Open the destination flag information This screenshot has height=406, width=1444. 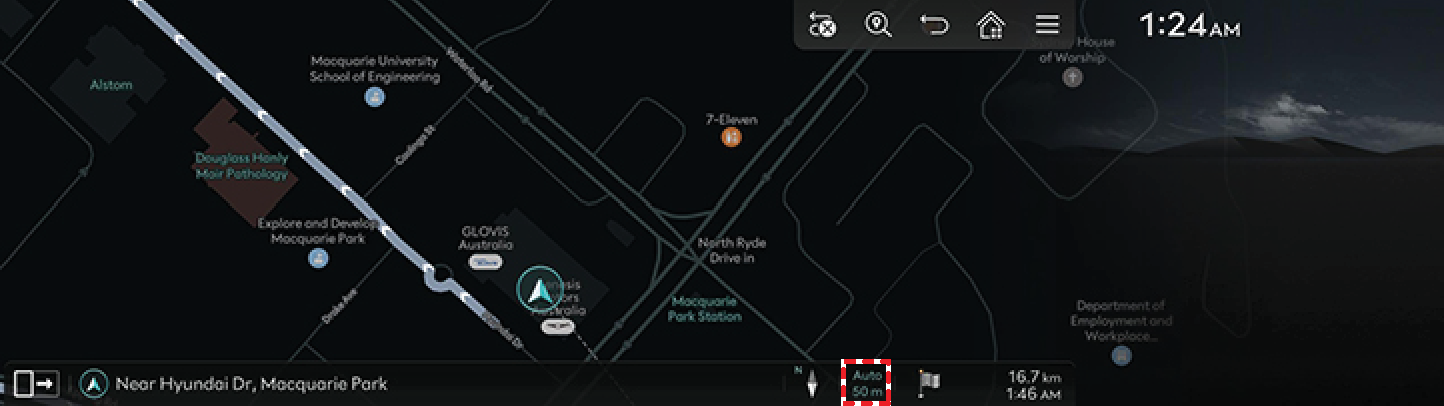coord(929,381)
